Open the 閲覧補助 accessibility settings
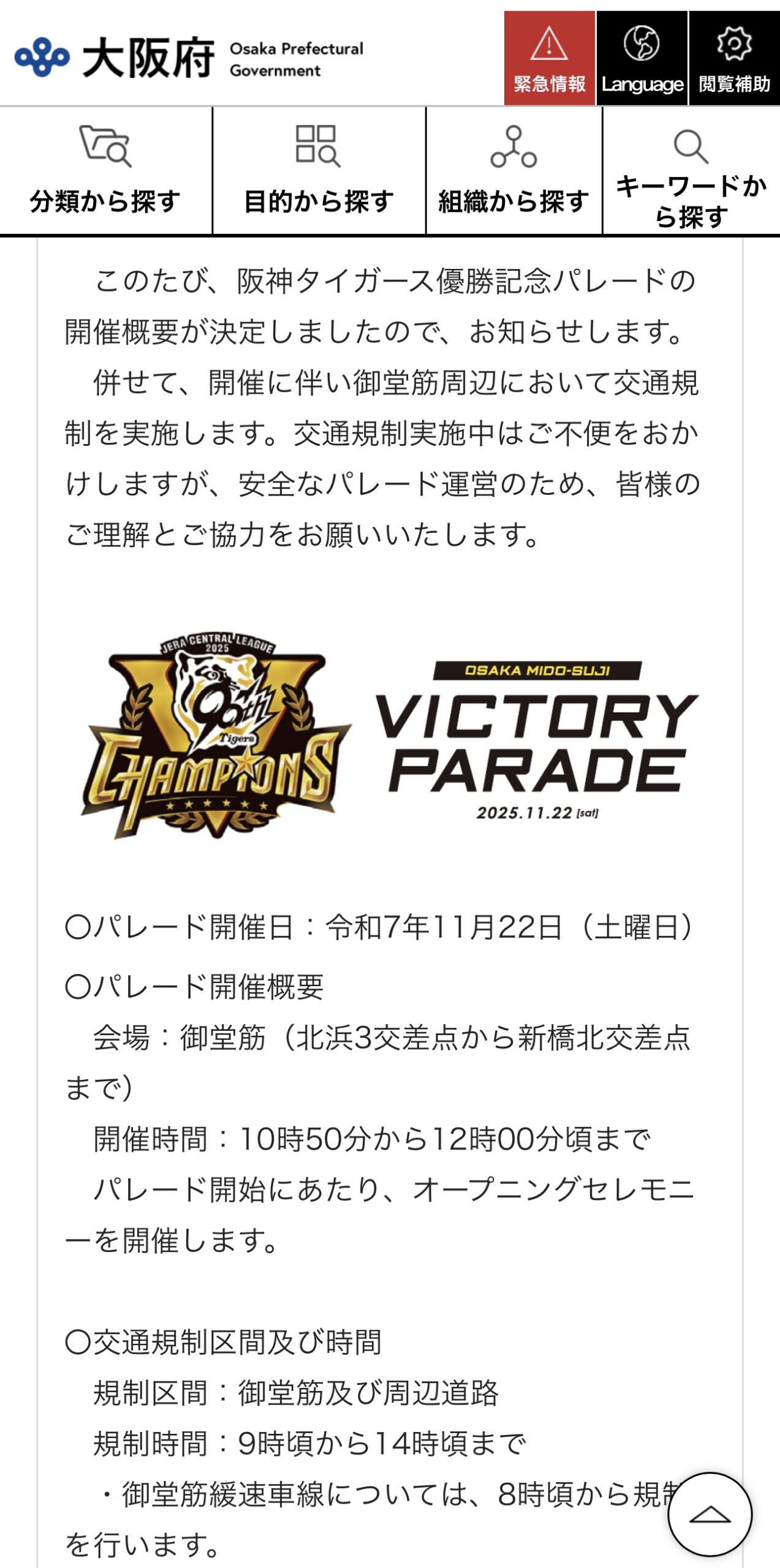Image resolution: width=780 pixels, height=1568 pixels. click(734, 59)
